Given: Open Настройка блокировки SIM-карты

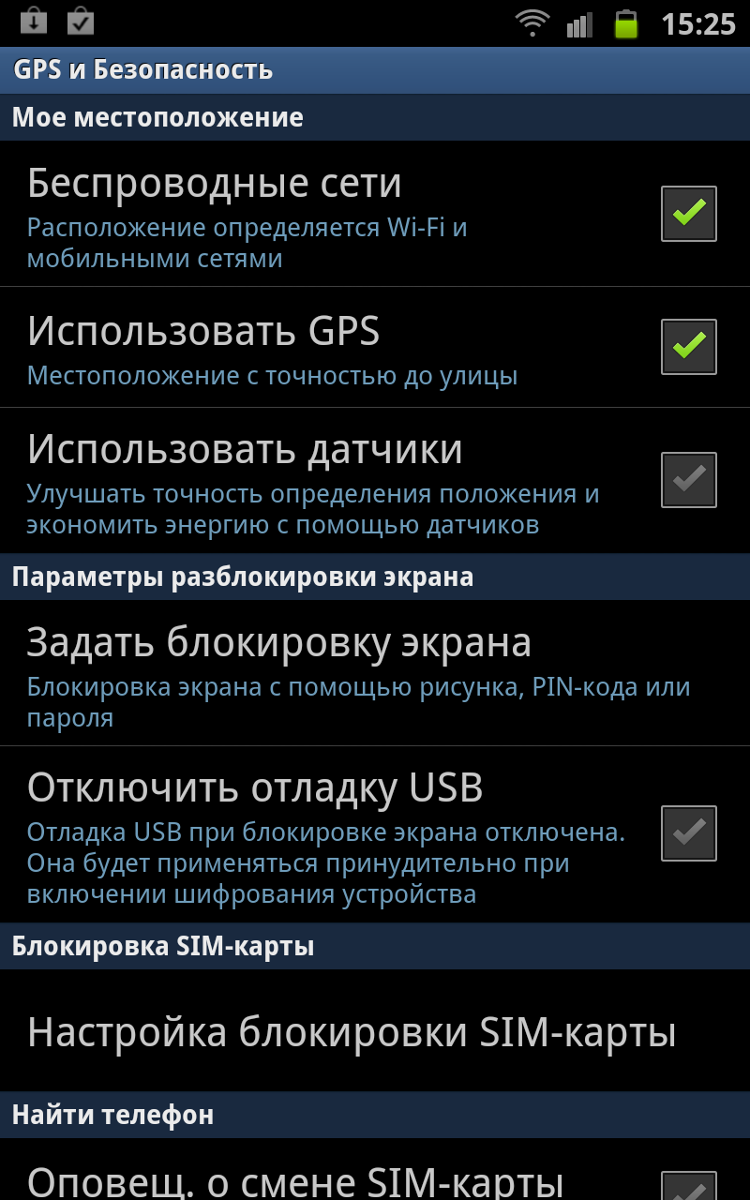Looking at the screenshot, I should (375, 1031).
